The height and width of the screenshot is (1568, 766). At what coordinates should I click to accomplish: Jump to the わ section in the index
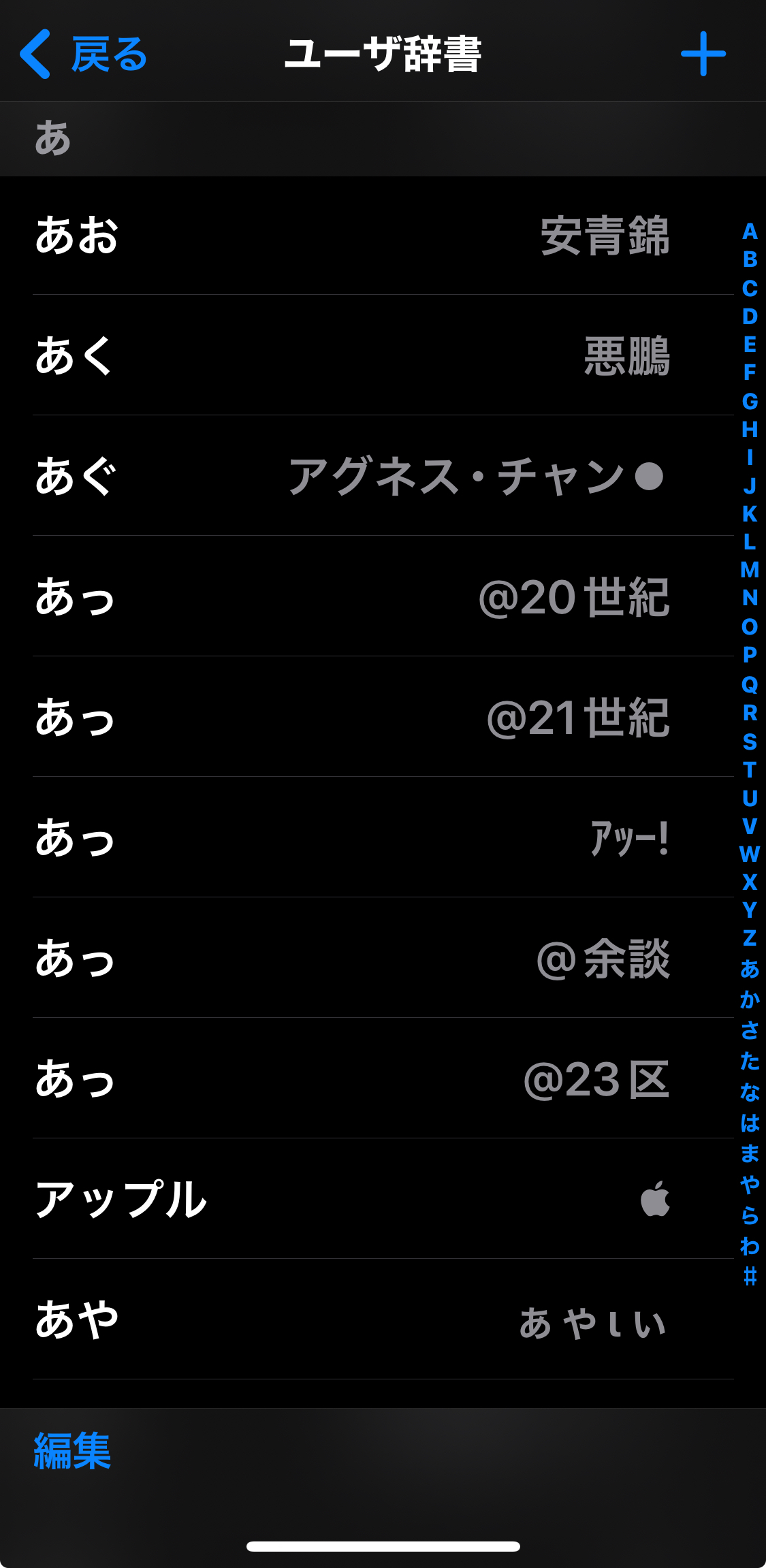(750, 1246)
